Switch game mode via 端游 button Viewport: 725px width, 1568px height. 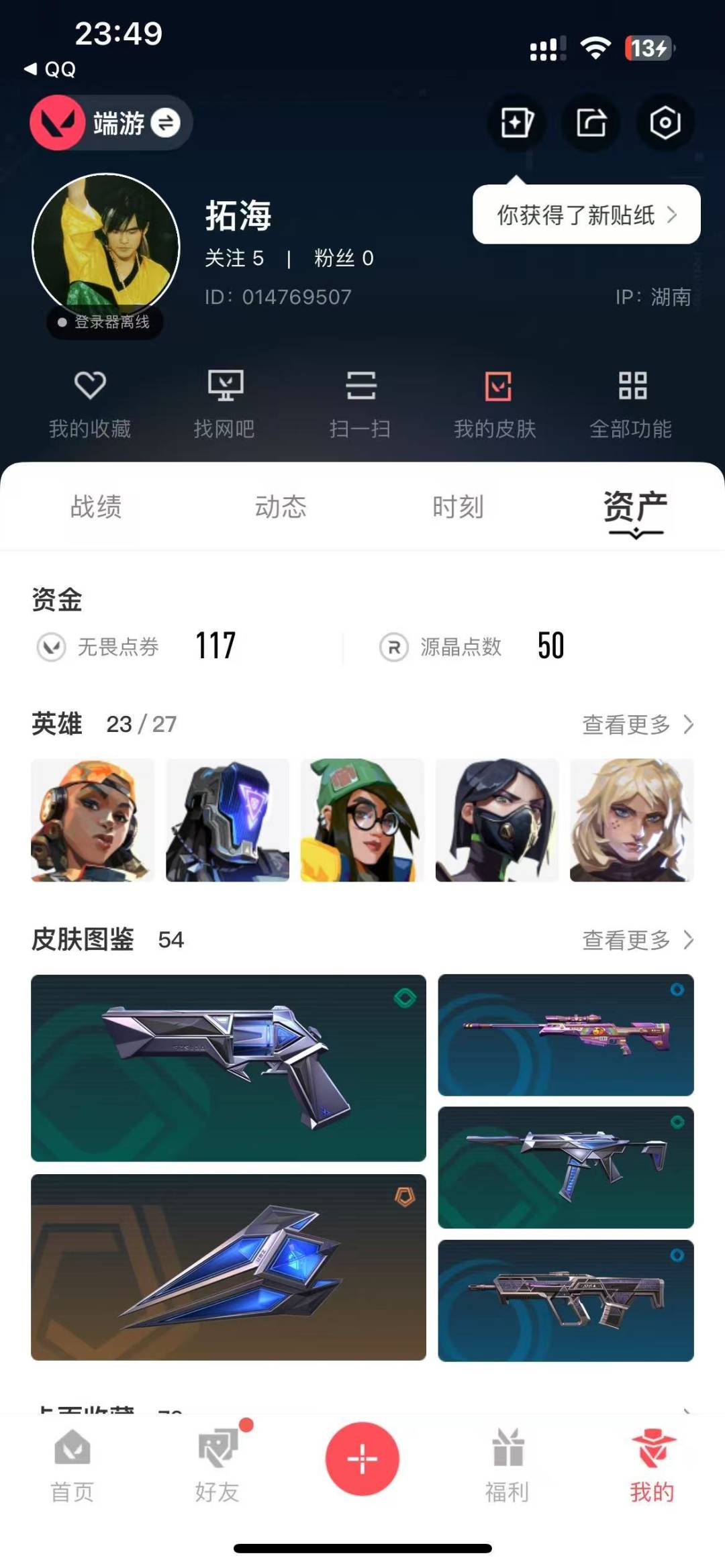pyautogui.click(x=111, y=123)
